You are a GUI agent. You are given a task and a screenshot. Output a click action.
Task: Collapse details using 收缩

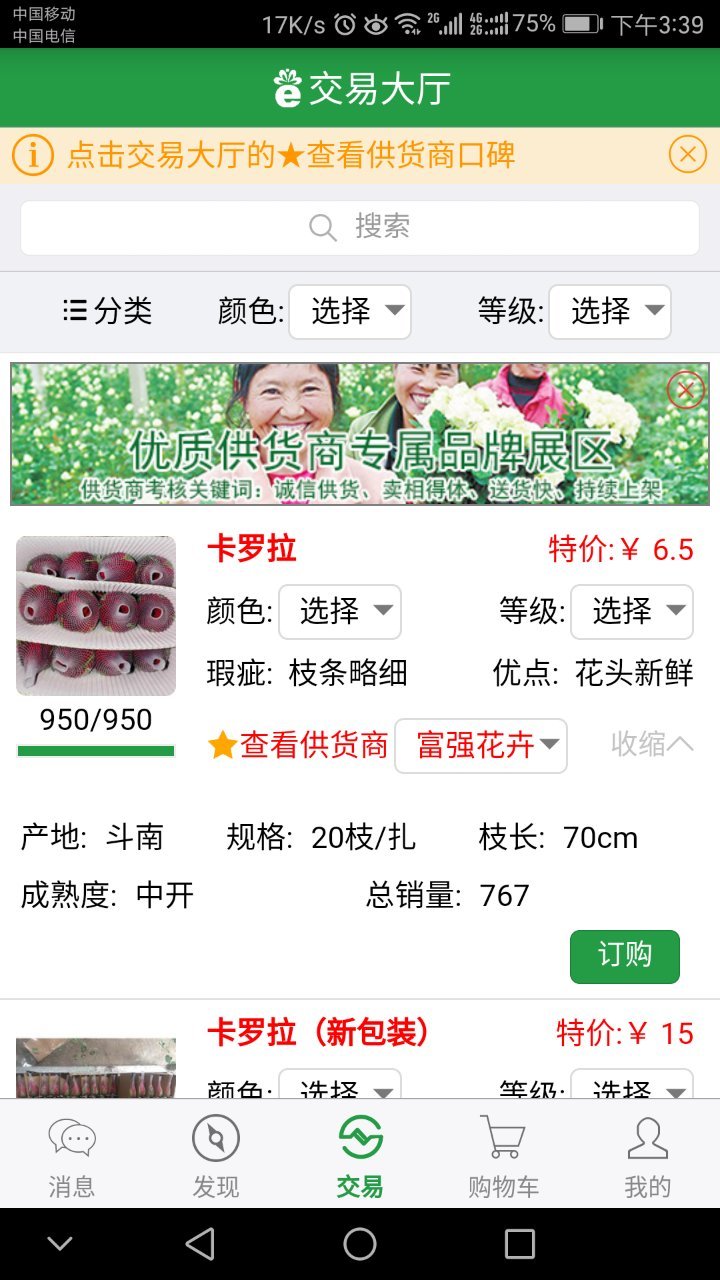click(649, 745)
